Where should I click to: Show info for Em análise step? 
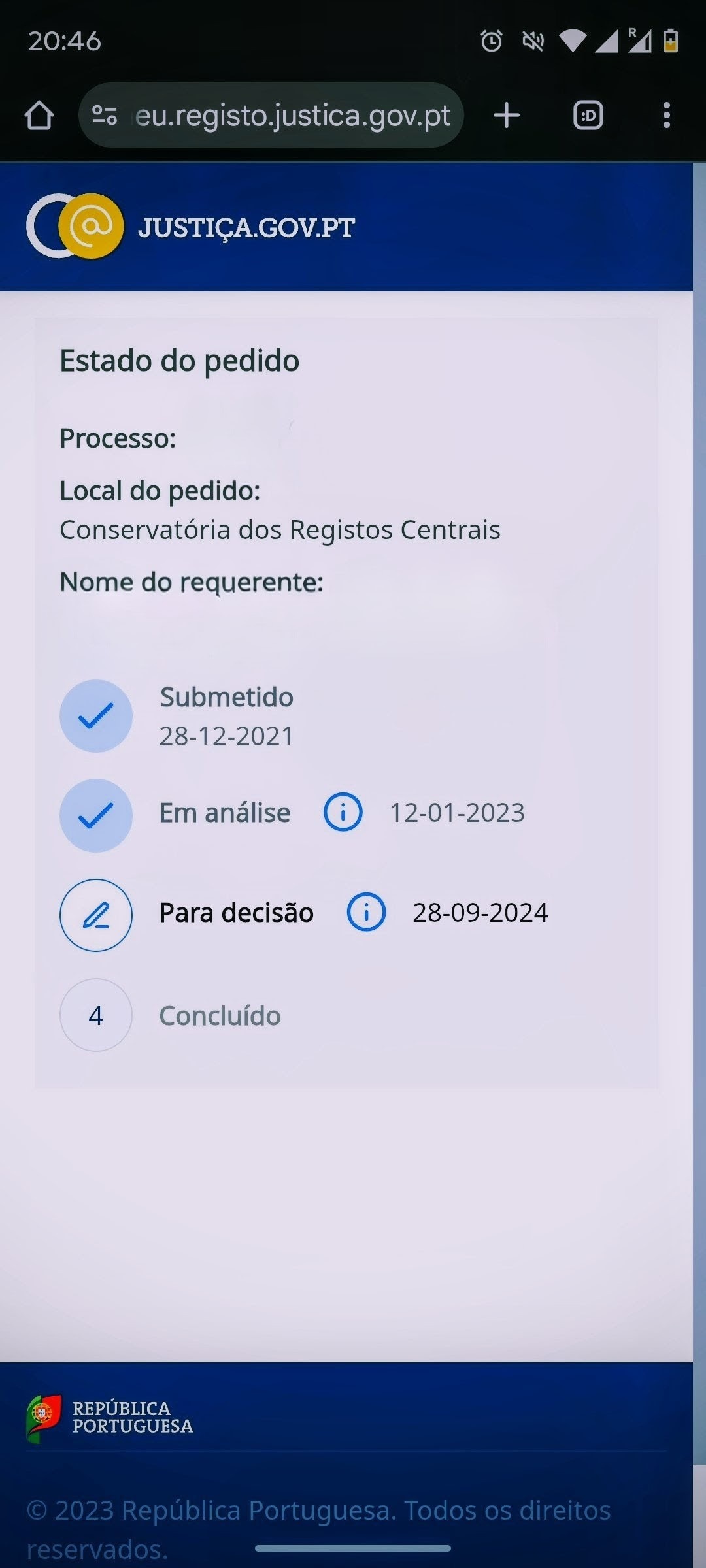343,813
